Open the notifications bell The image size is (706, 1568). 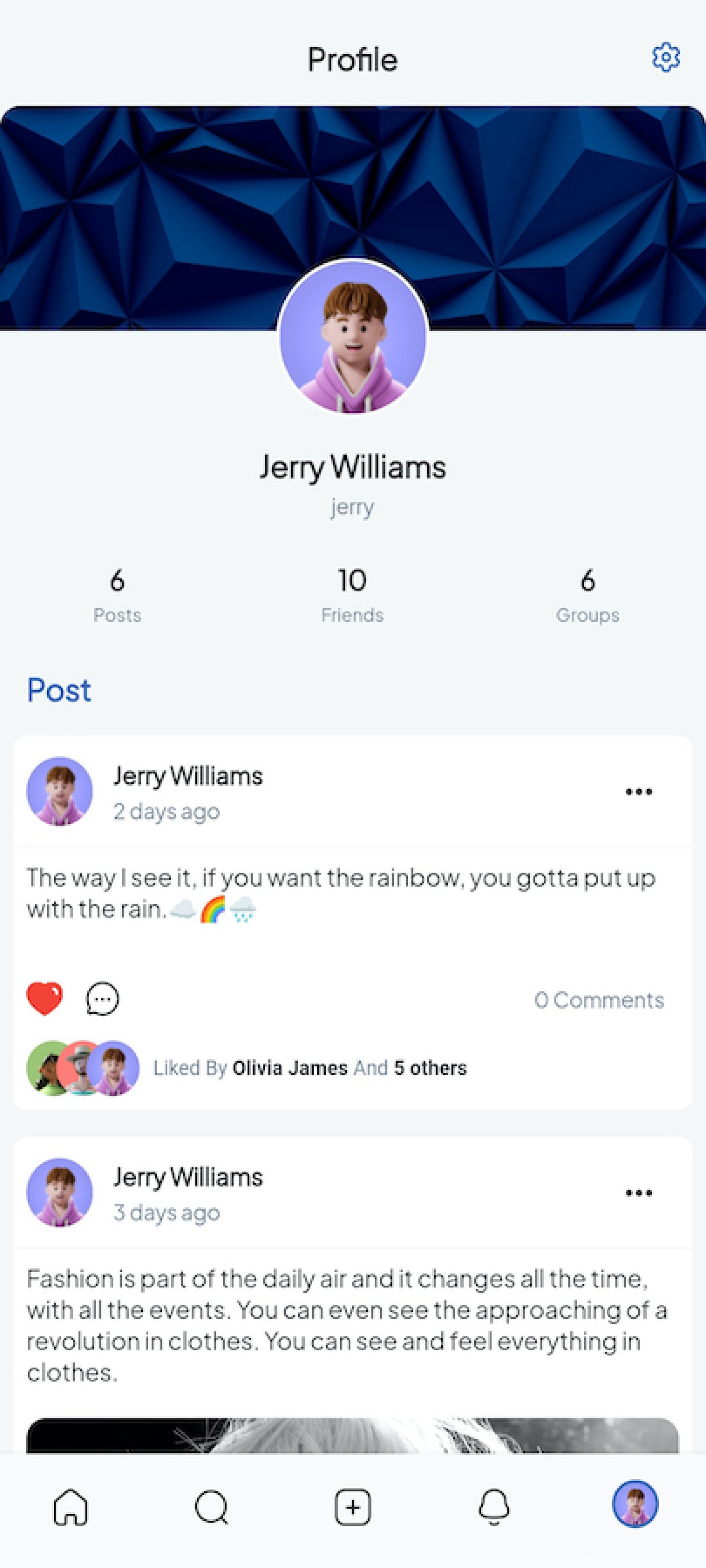pos(494,1507)
